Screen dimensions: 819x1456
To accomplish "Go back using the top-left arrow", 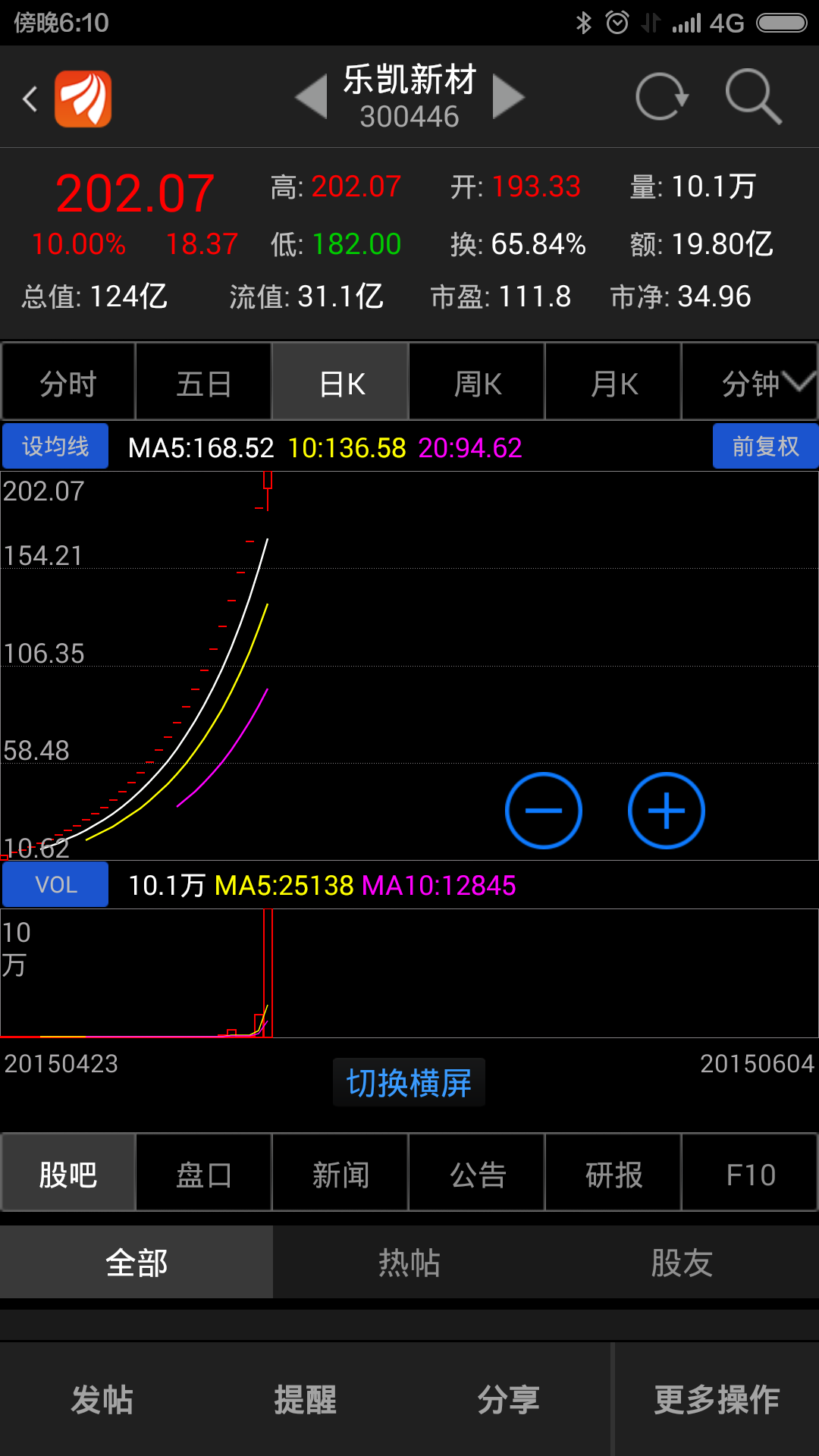I will (30, 99).
